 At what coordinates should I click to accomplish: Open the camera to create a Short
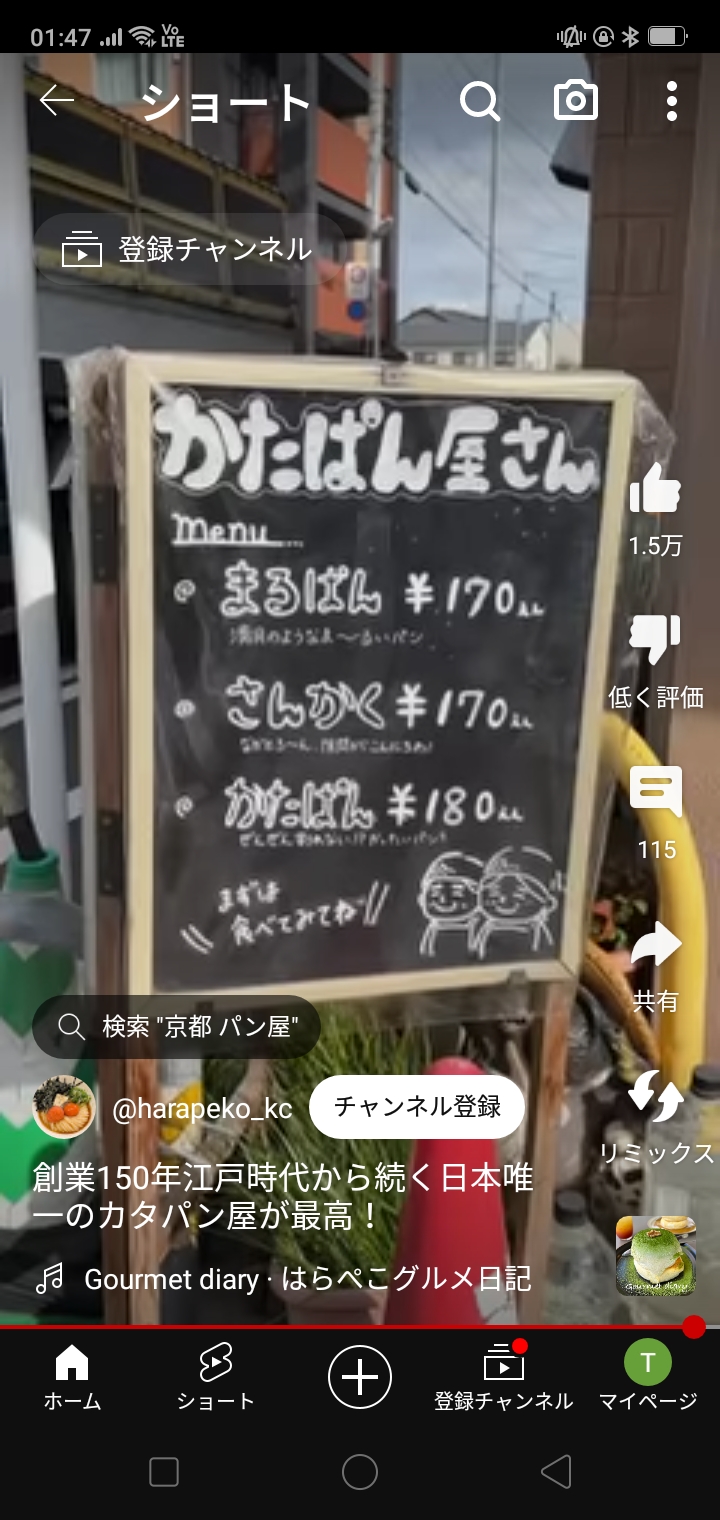pyautogui.click(x=576, y=101)
